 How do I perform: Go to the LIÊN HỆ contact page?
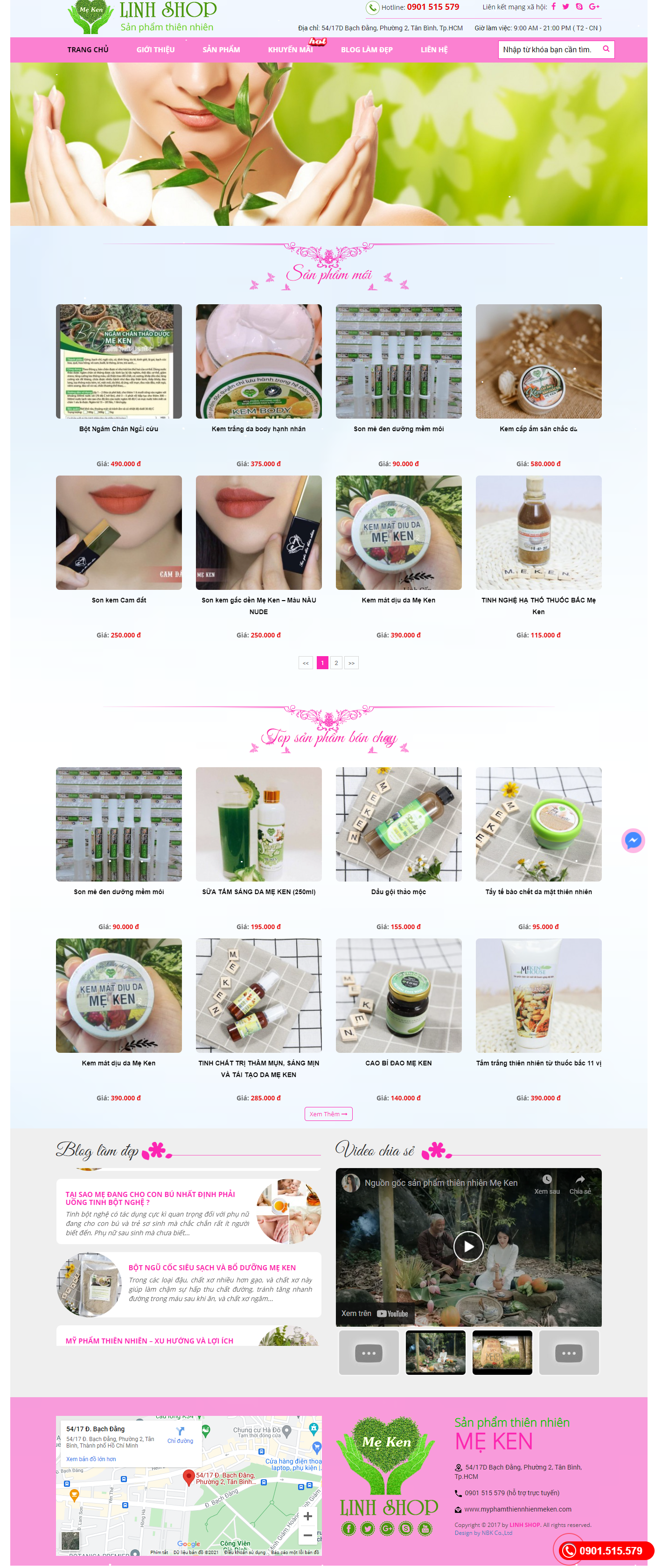coord(433,50)
